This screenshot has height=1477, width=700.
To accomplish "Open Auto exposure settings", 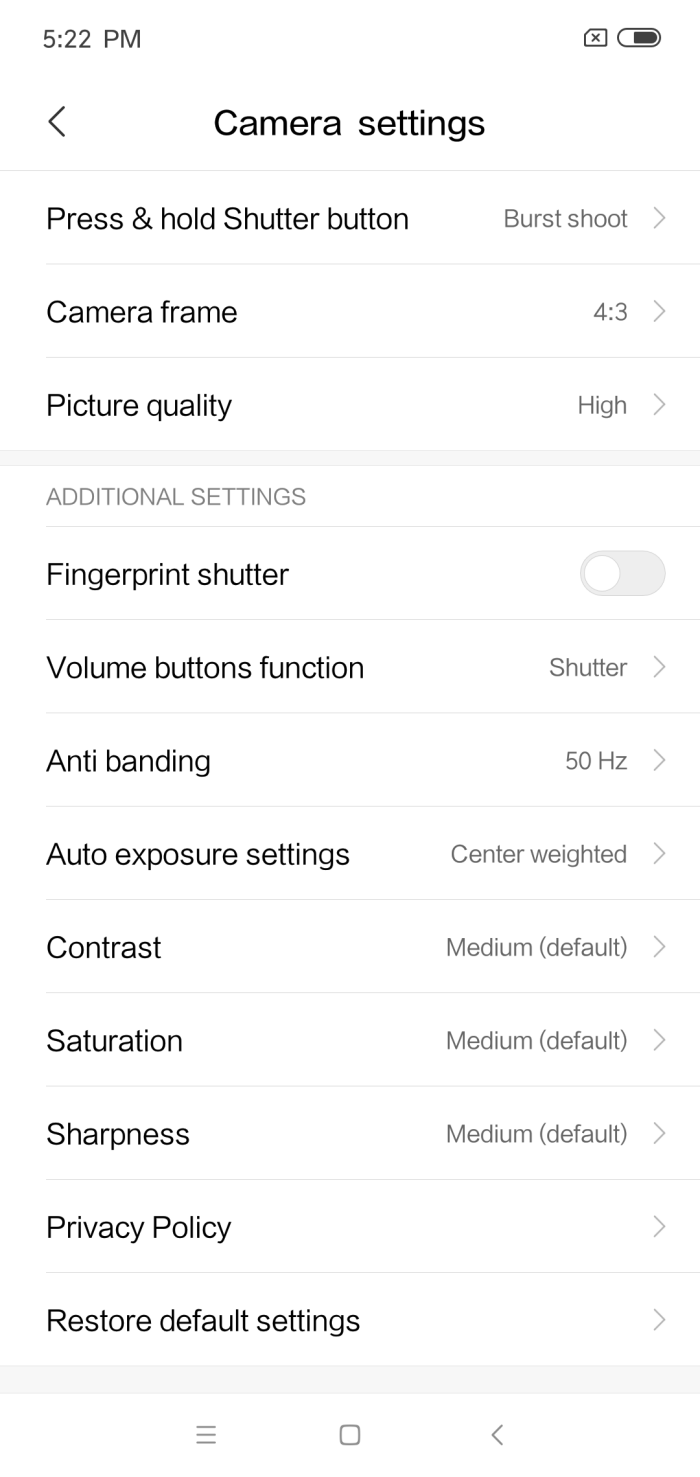I will point(350,854).
